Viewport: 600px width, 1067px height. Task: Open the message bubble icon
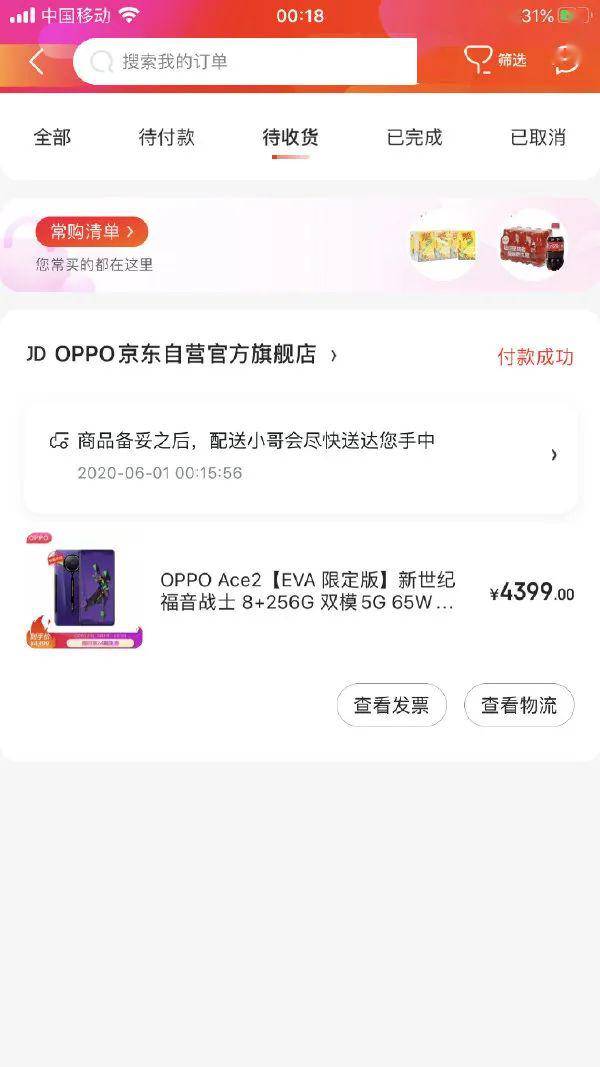point(568,60)
